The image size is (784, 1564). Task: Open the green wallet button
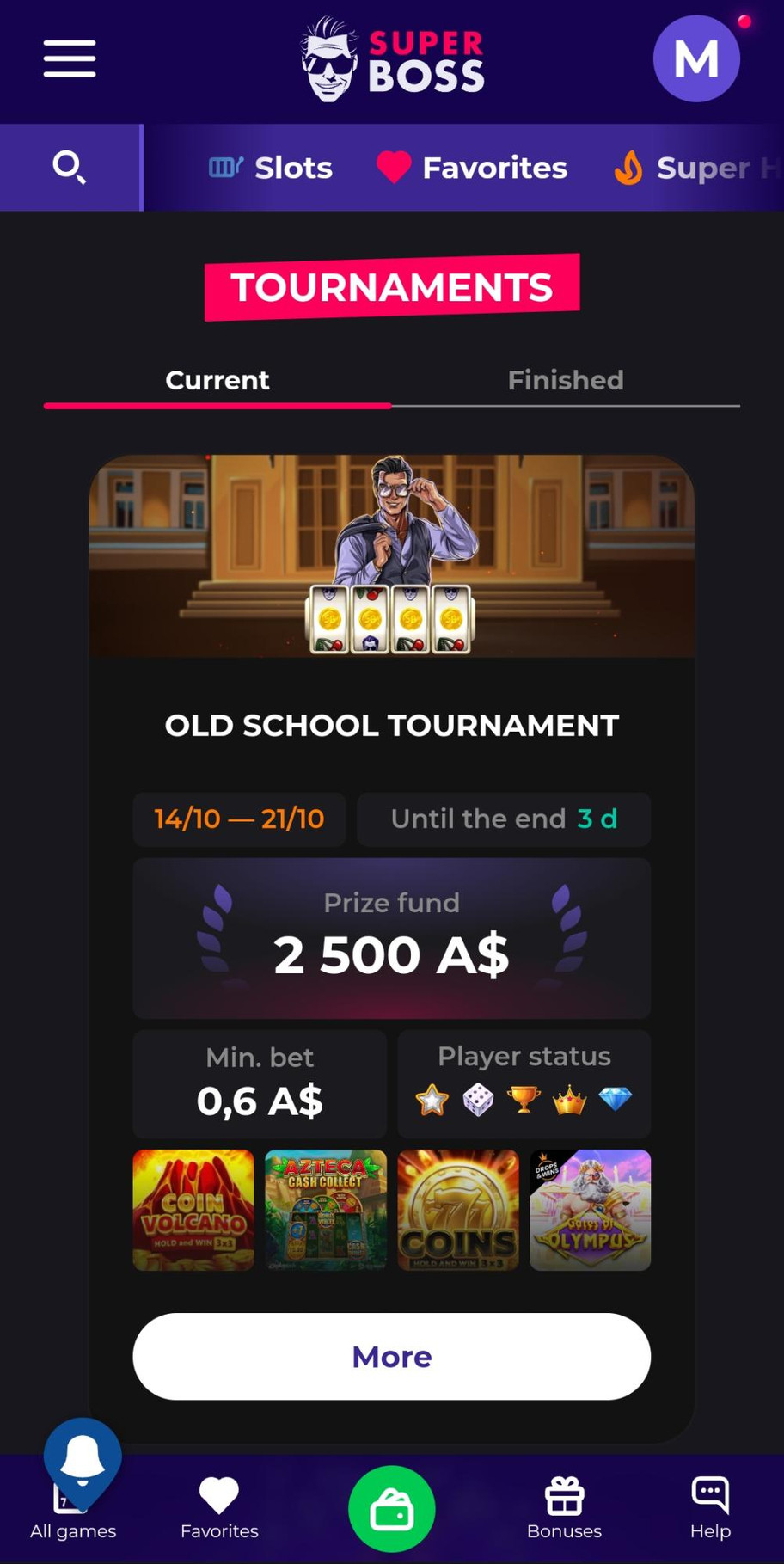click(392, 1509)
